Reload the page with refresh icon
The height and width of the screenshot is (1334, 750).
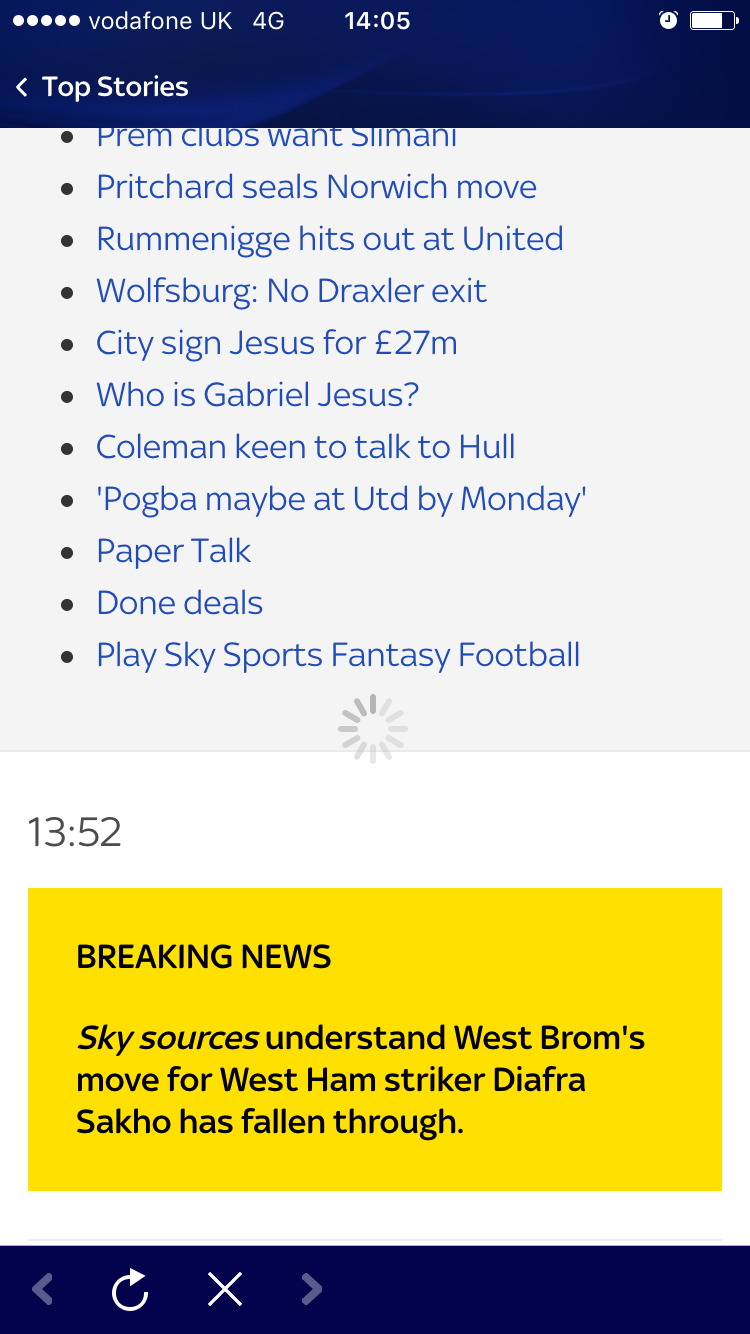point(130,1290)
